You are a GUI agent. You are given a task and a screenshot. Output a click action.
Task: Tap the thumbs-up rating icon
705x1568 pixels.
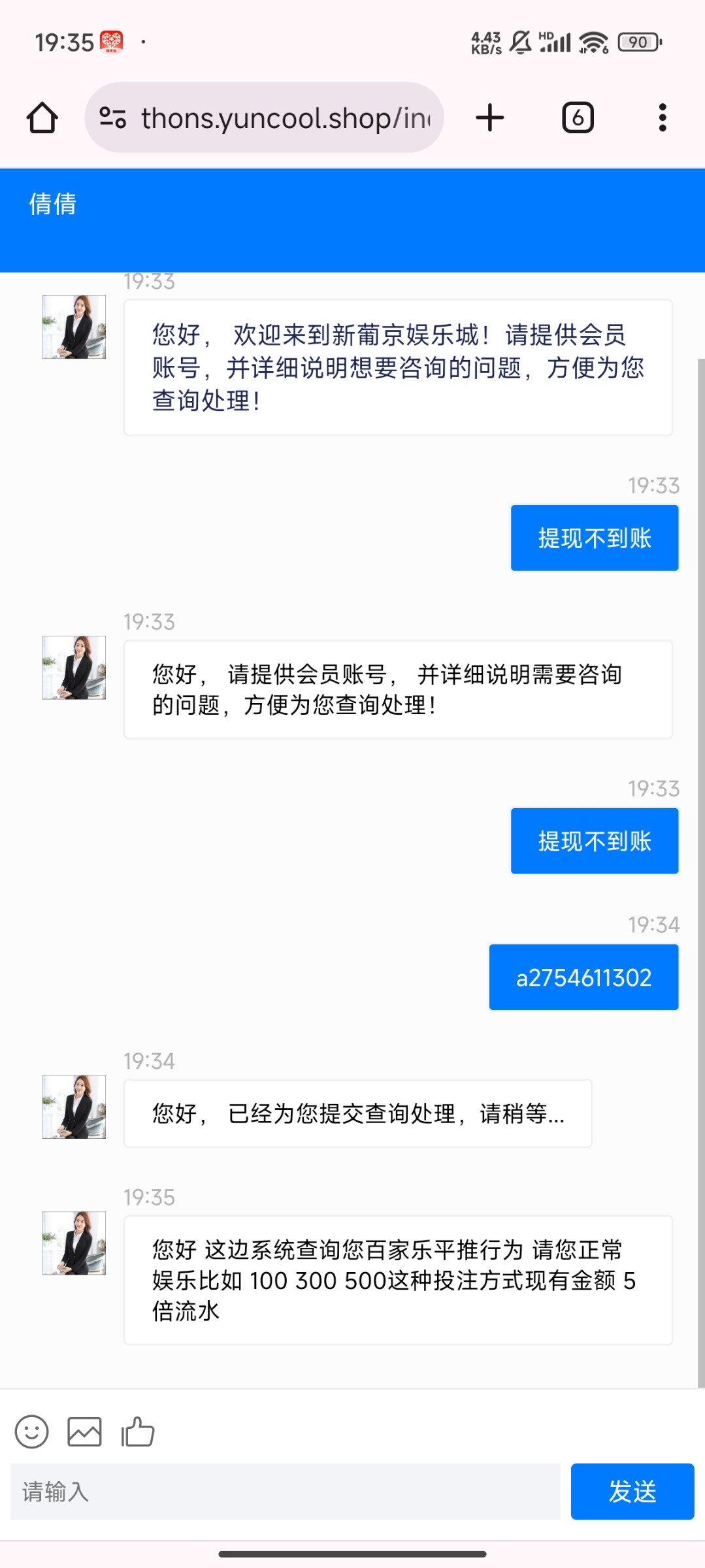(138, 1432)
